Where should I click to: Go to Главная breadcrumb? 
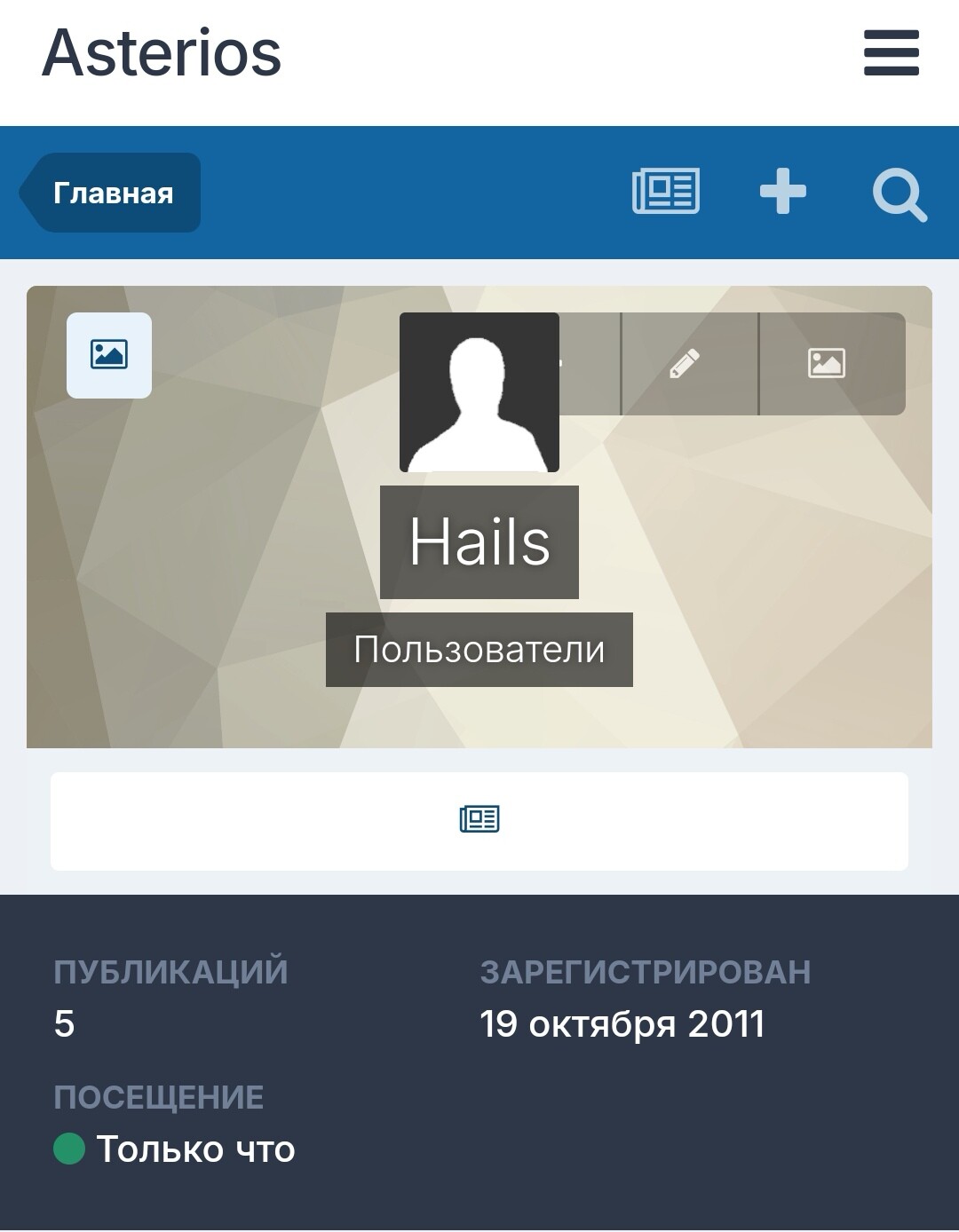[x=112, y=193]
